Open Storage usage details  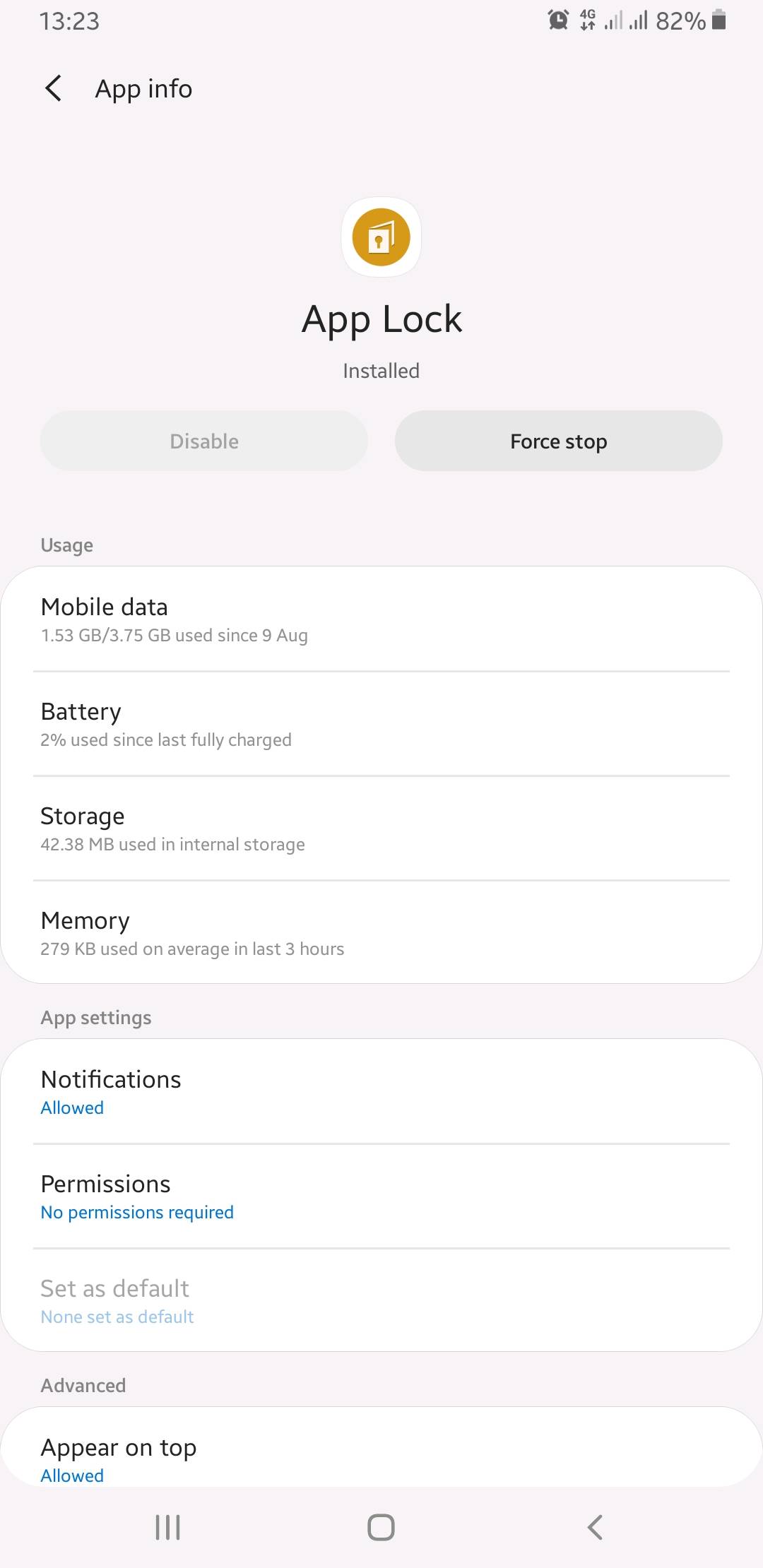(x=381, y=828)
